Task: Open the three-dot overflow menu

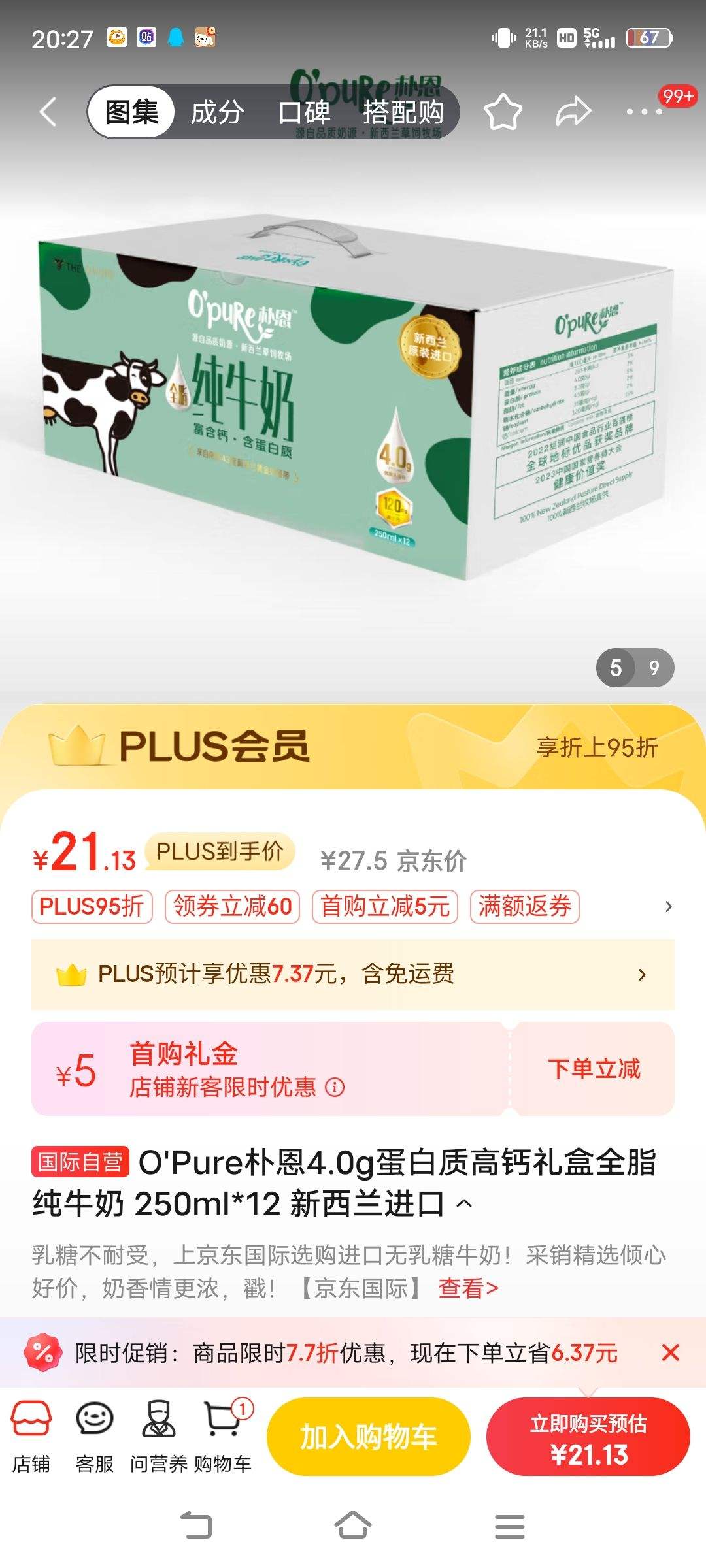Action: (x=645, y=112)
